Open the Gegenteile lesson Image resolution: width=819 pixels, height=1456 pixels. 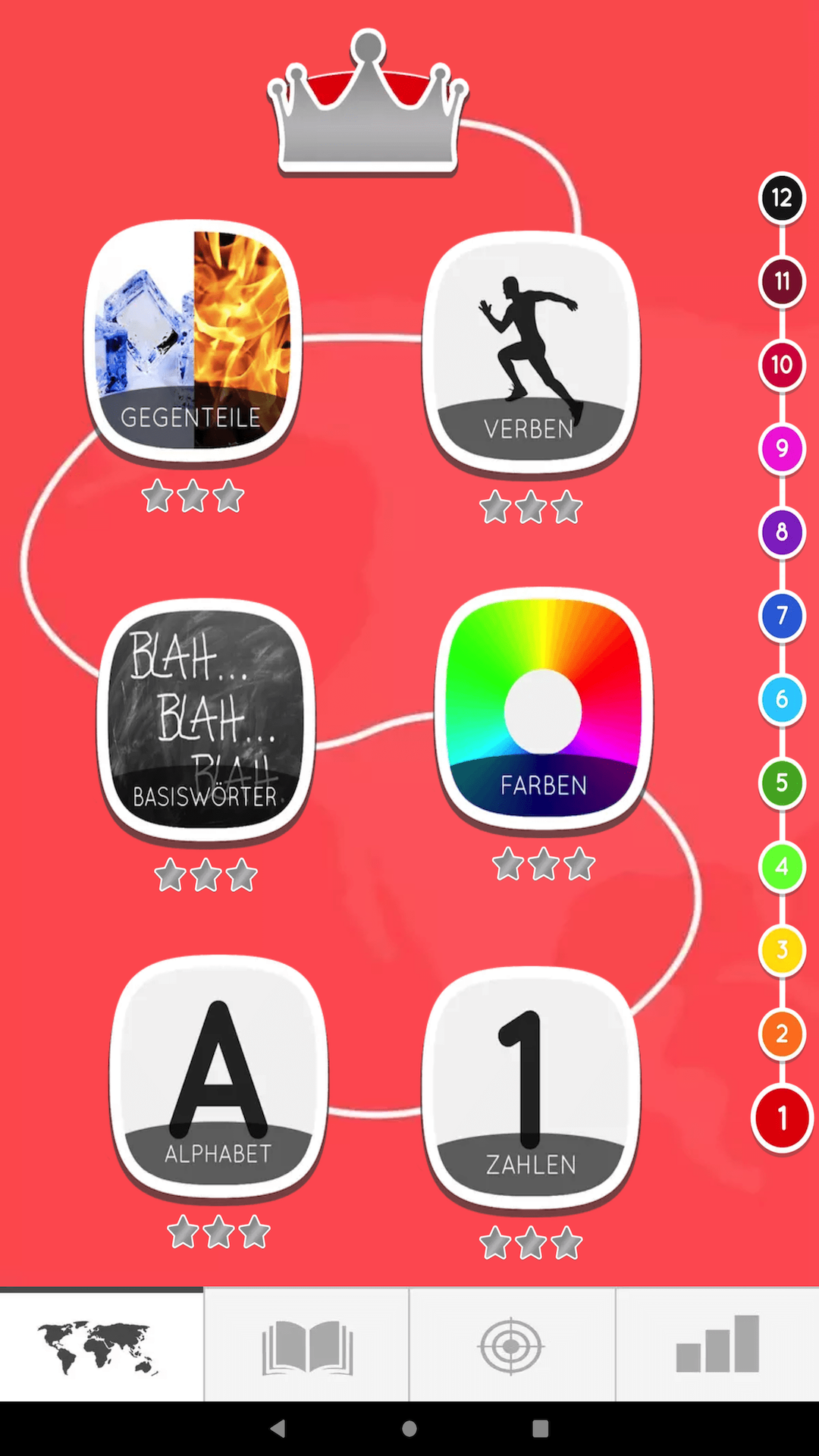pos(193,340)
